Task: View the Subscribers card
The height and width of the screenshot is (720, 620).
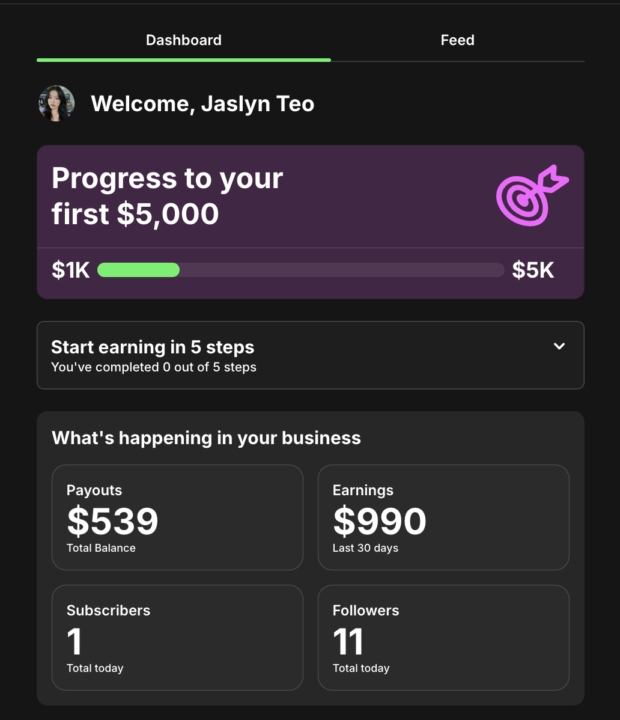Action: click(177, 637)
